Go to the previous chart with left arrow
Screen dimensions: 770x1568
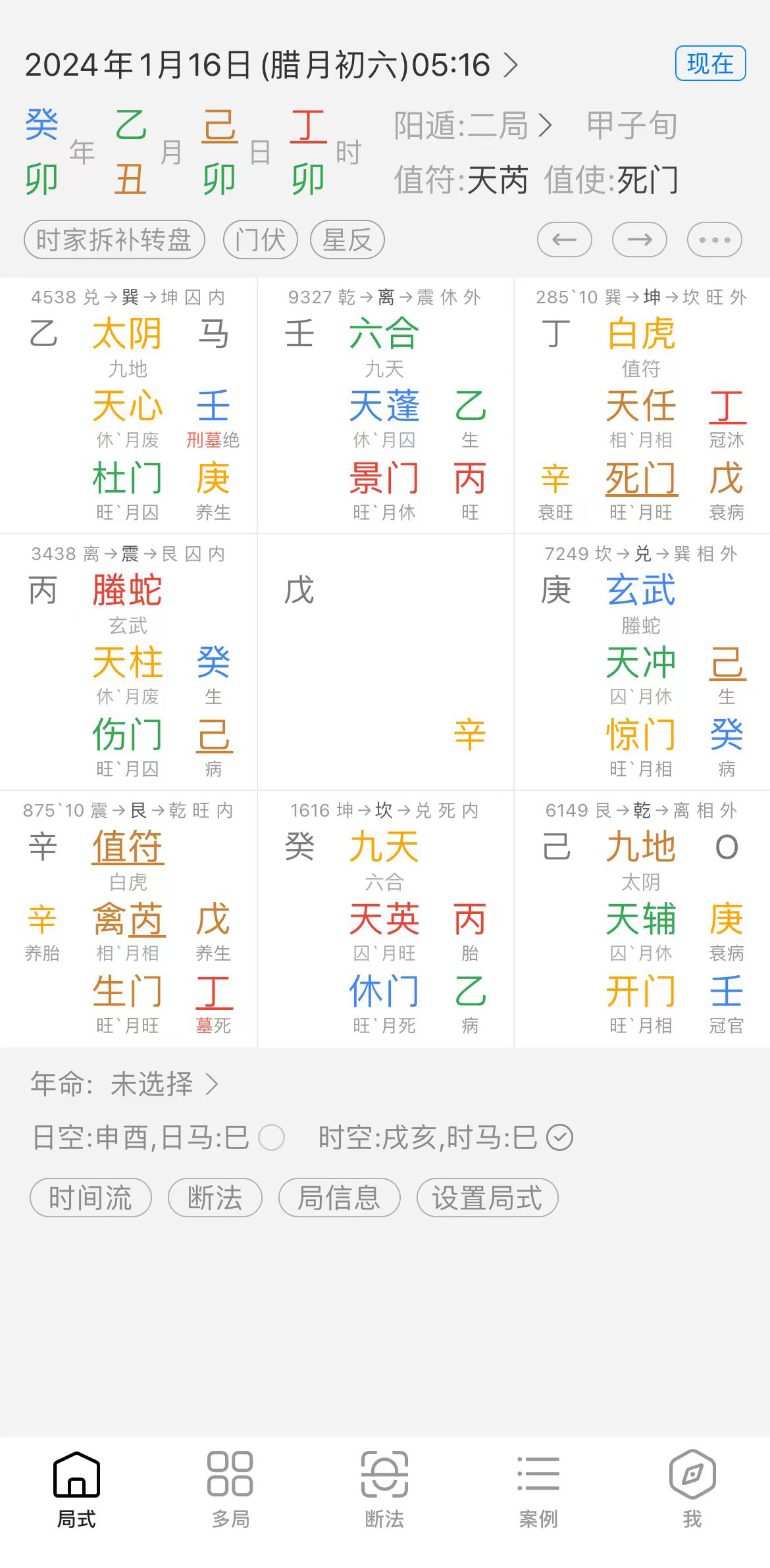[x=564, y=240]
